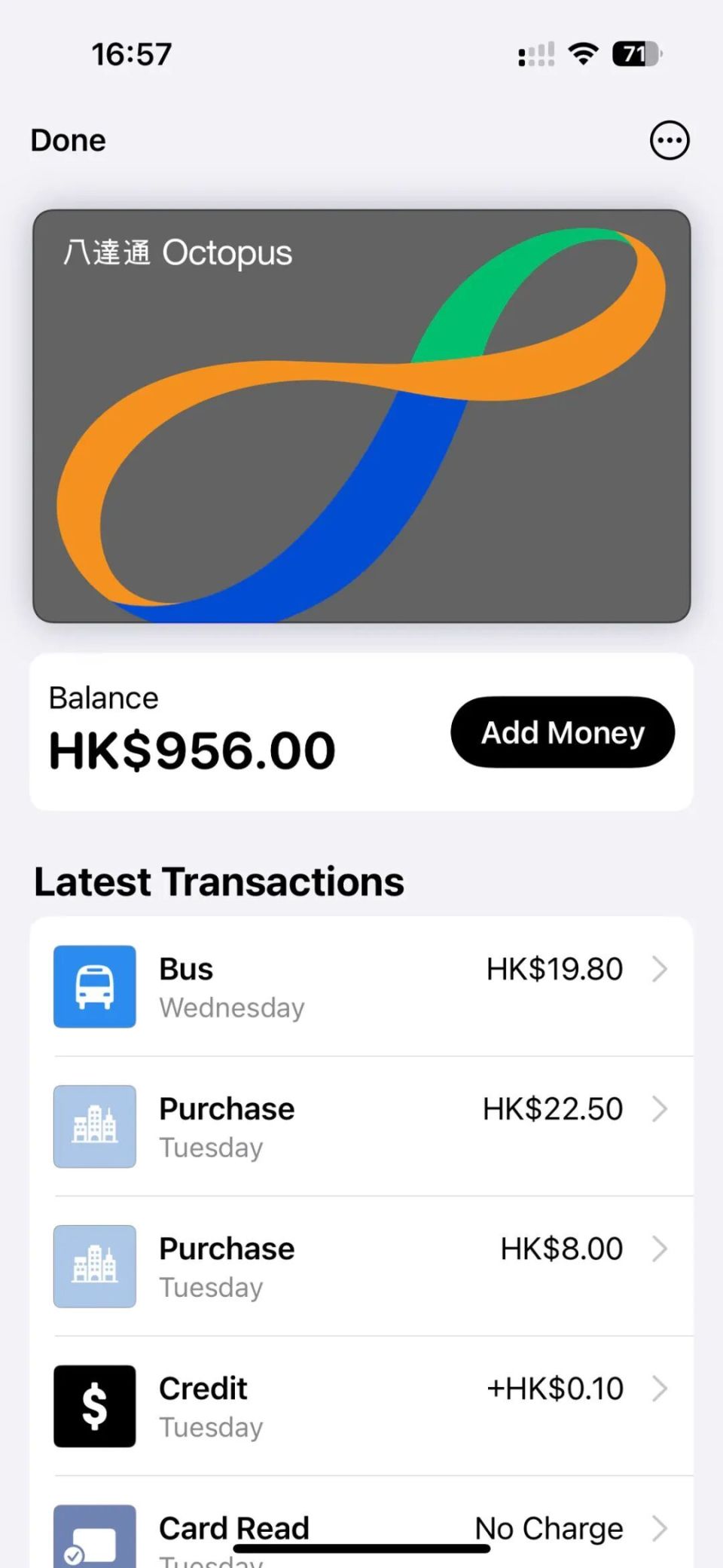Image resolution: width=723 pixels, height=1568 pixels.
Task: Tap Done to close the card view
Action: tap(68, 140)
